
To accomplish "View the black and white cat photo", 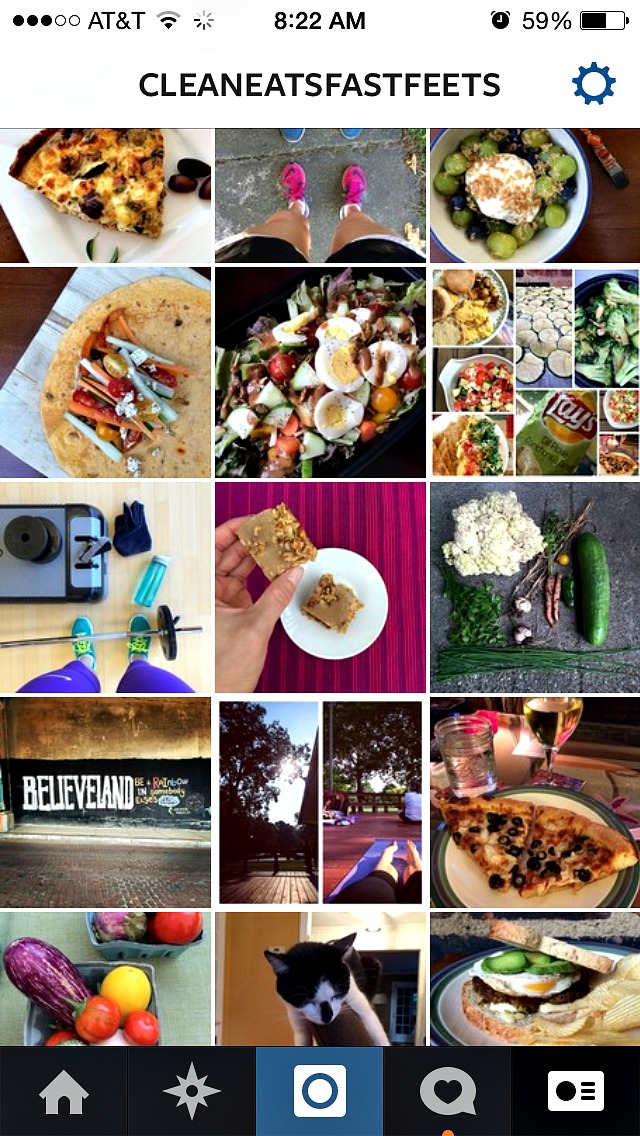I will (320, 978).
